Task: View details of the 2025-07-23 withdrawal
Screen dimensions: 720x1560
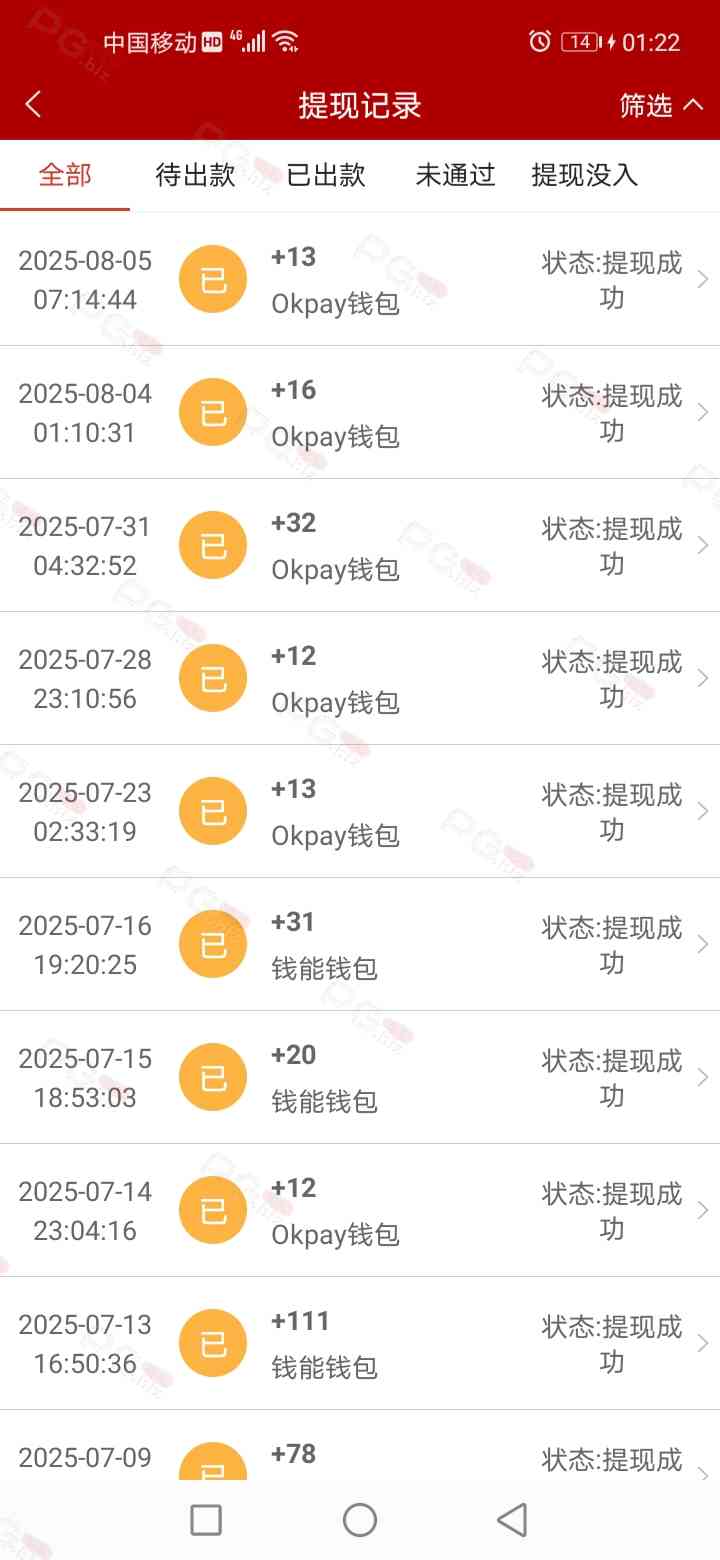Action: 360,811
